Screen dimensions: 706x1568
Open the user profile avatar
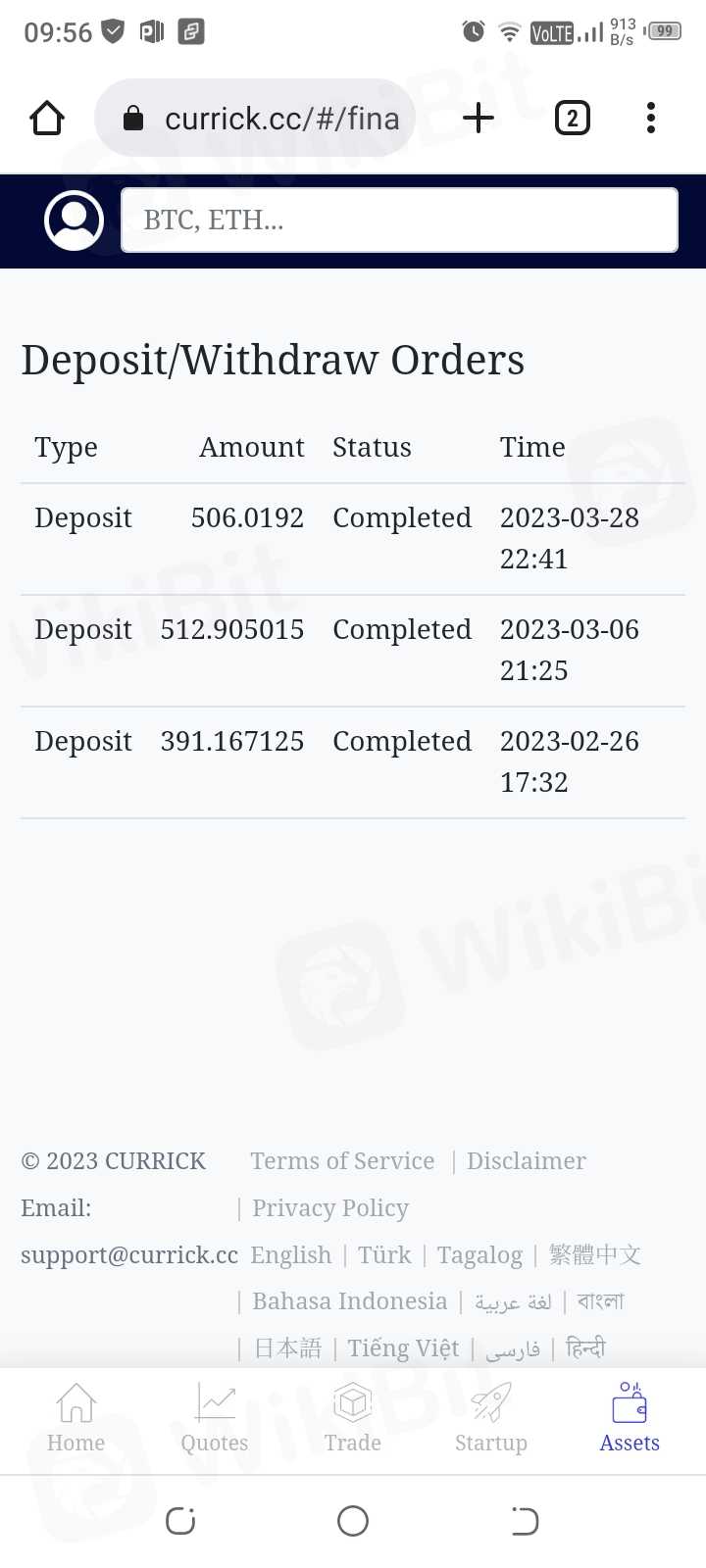[x=75, y=220]
